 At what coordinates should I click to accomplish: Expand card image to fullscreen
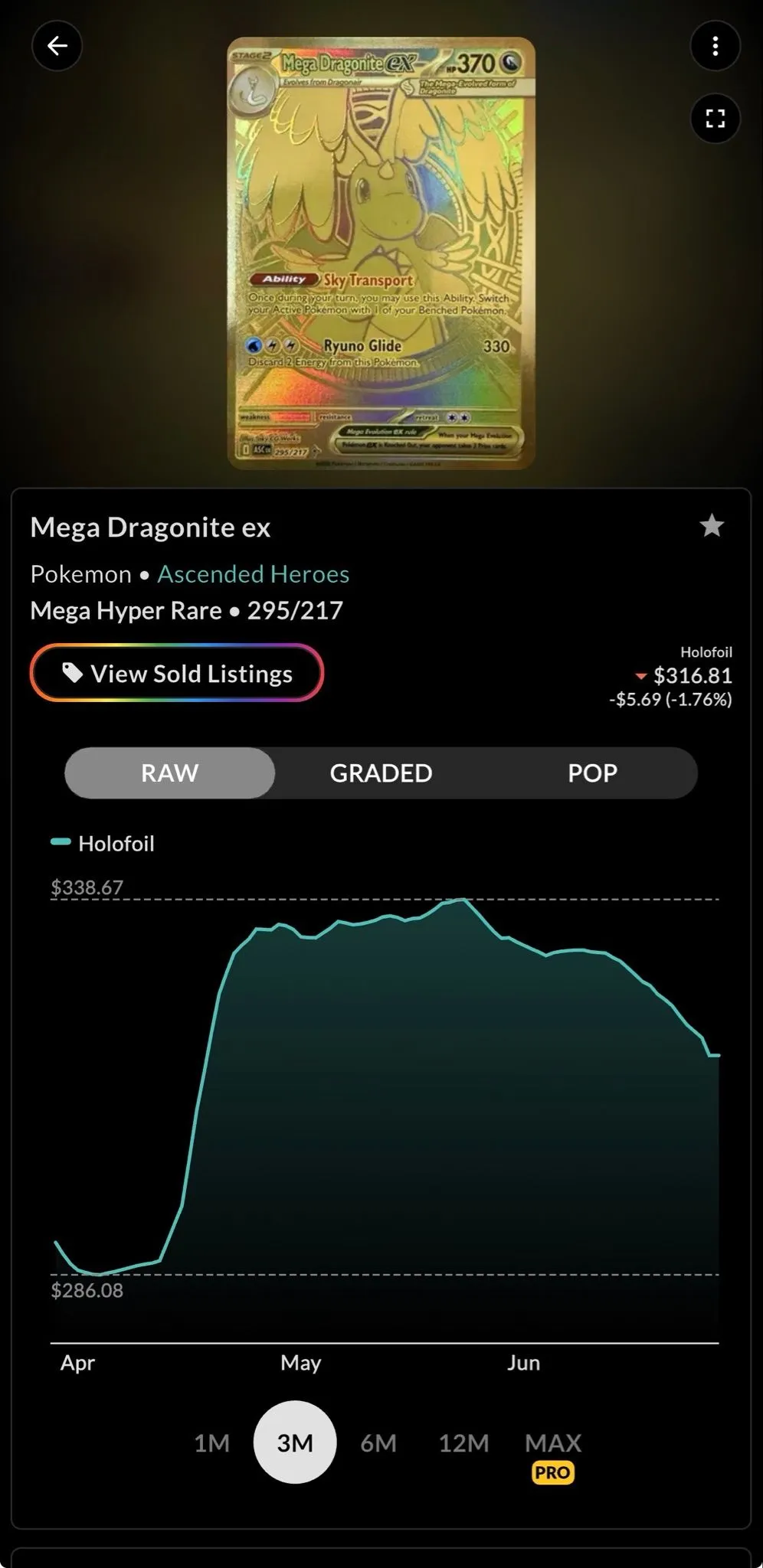coord(715,118)
